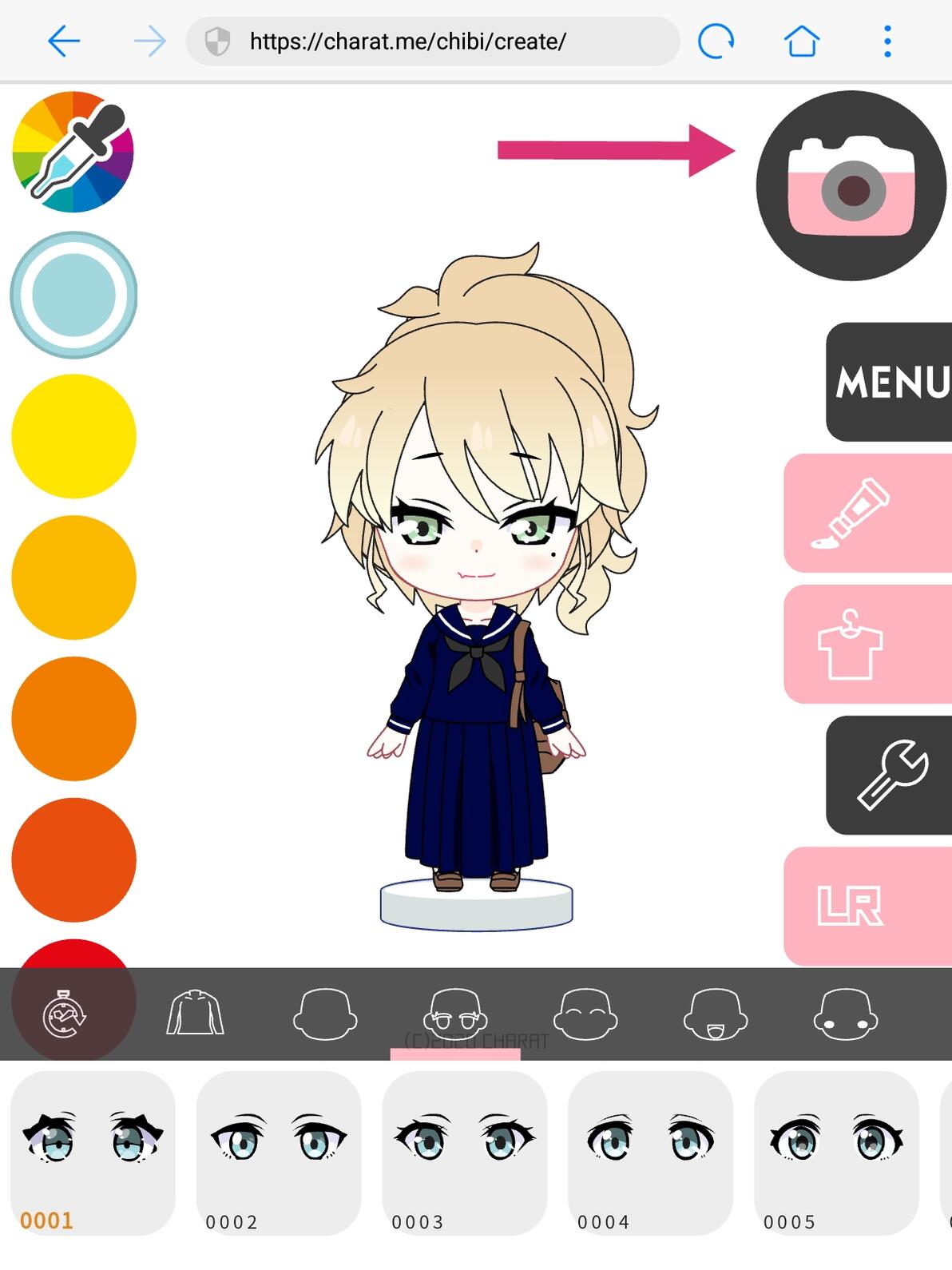This screenshot has height=1270, width=952.
Task: Reload the page in the browser
Action: point(716,42)
